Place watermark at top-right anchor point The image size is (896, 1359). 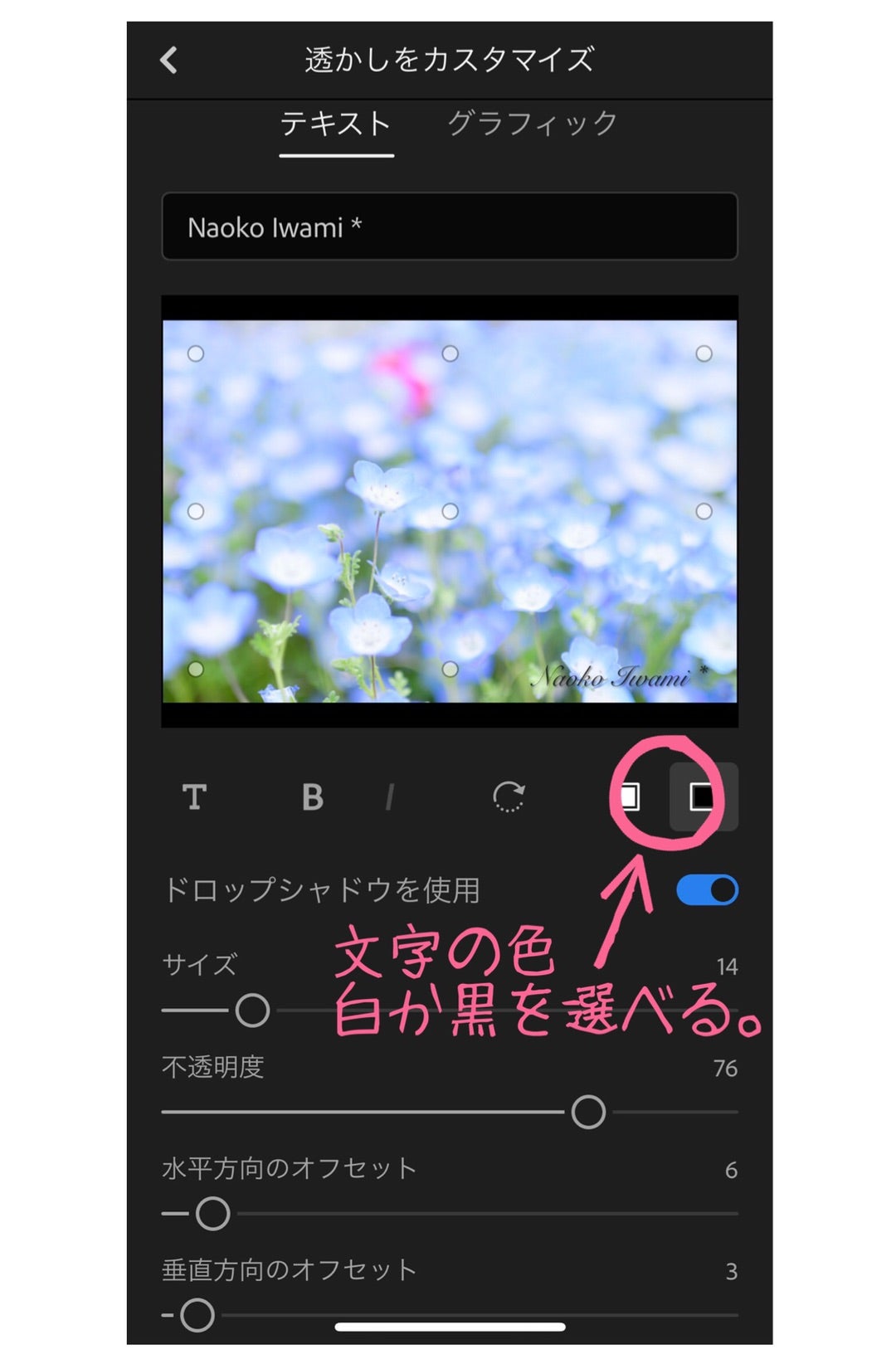(x=704, y=354)
